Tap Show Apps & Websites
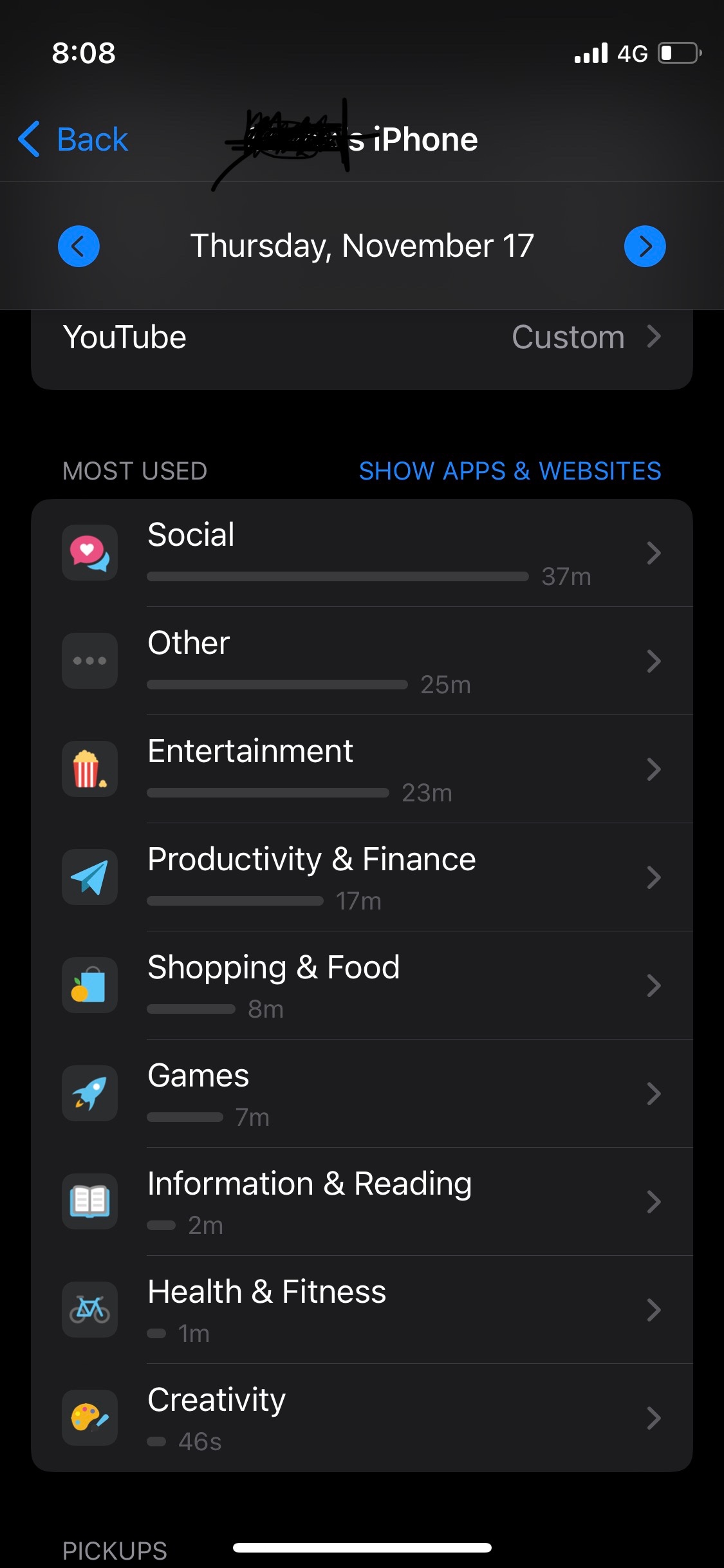This screenshot has height=1568, width=724. click(x=510, y=471)
